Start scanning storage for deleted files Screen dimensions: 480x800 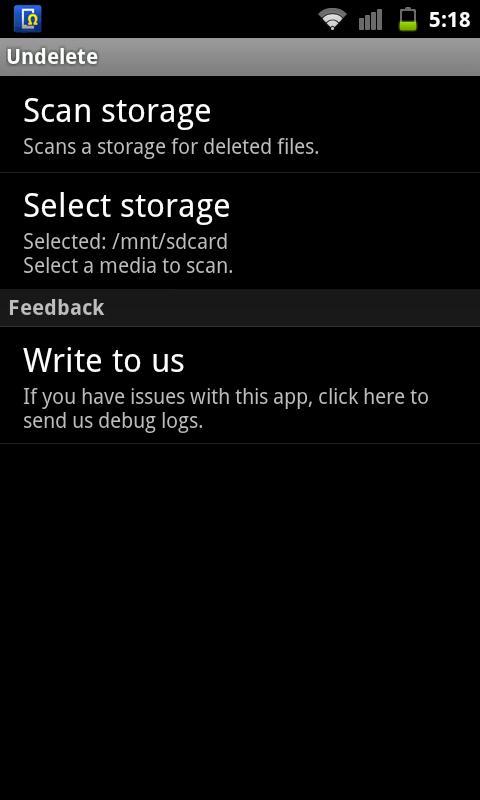tap(240, 124)
